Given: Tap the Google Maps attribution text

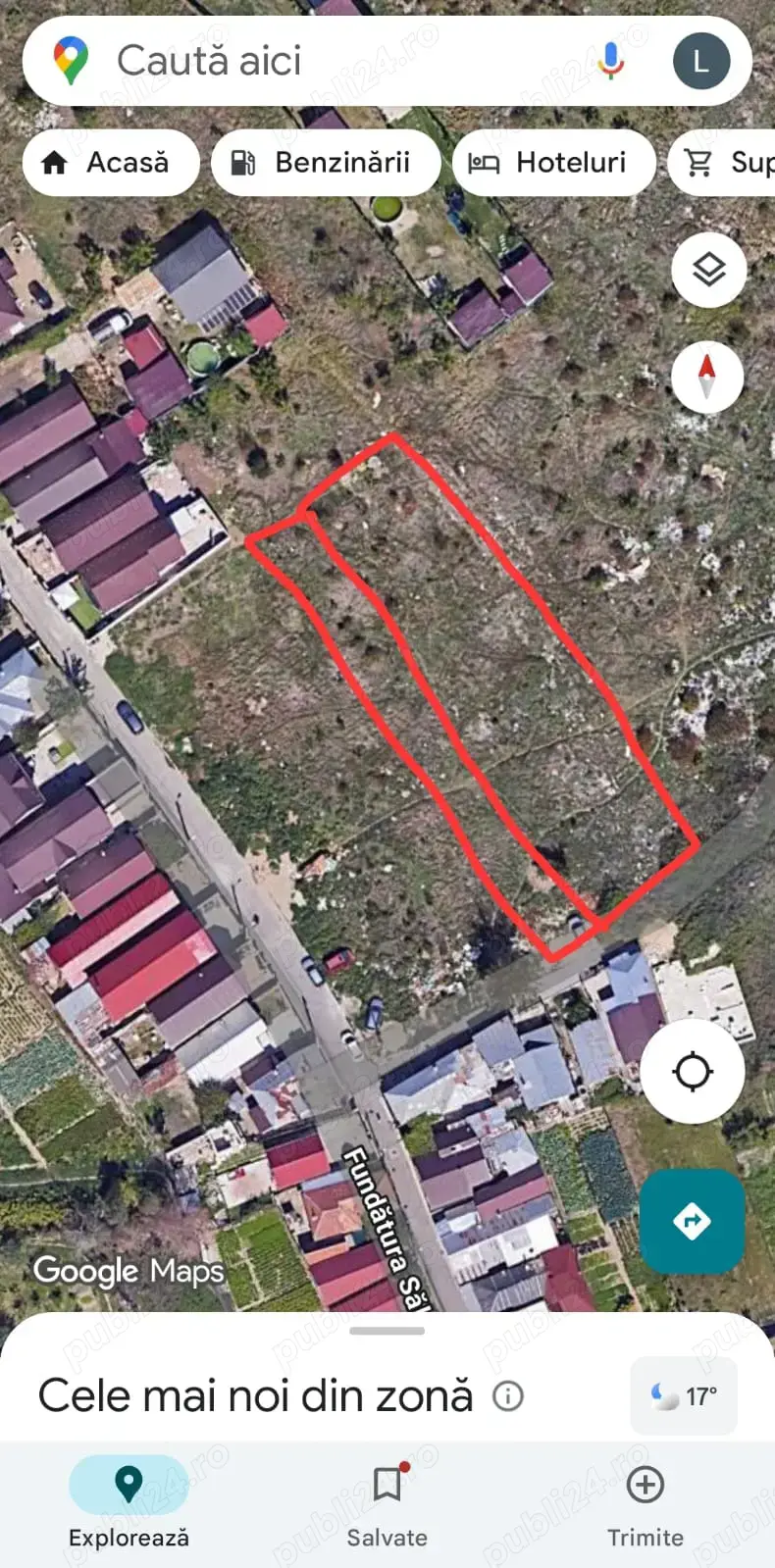Looking at the screenshot, I should click(128, 1271).
